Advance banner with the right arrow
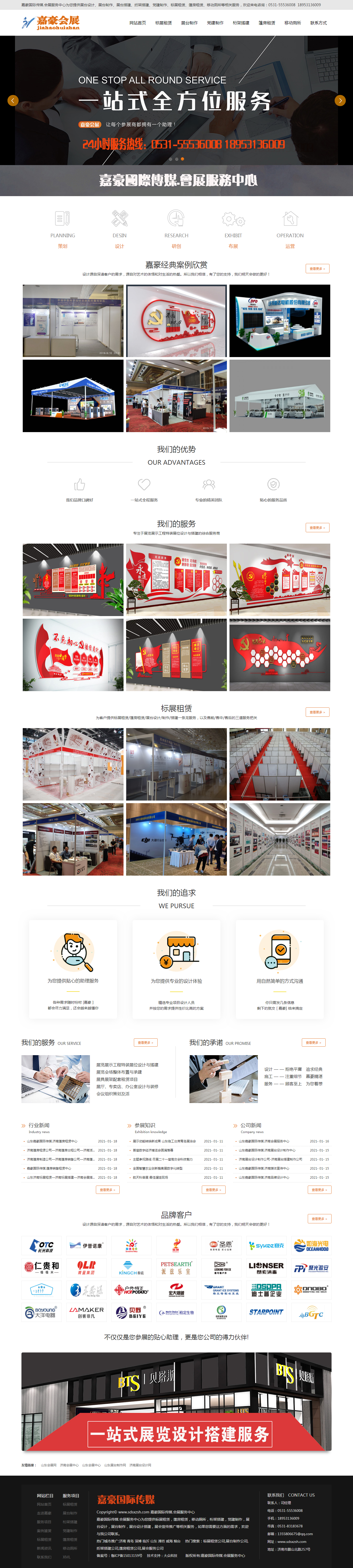Viewport: 353px width, 1568px height. pyautogui.click(x=340, y=100)
